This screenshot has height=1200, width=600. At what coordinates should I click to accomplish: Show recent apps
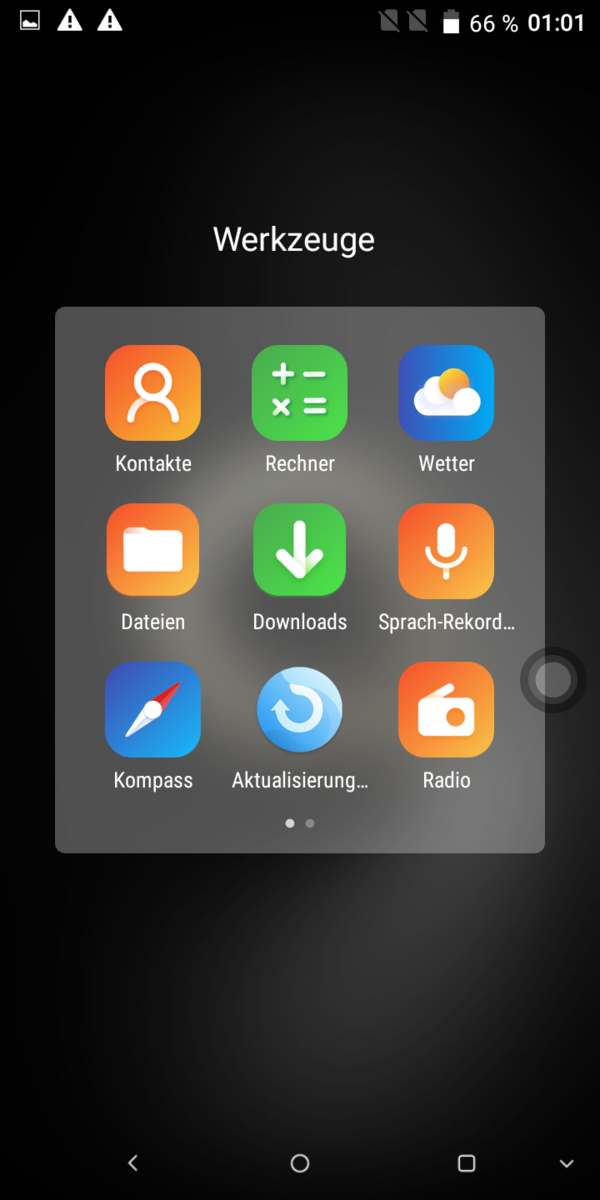(x=466, y=1163)
